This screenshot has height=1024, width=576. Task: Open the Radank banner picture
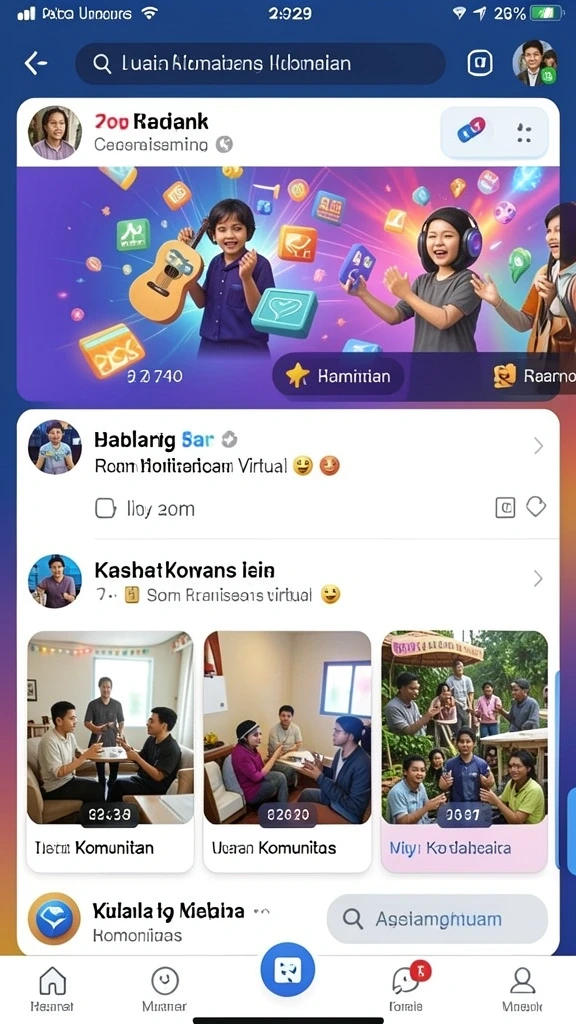288,283
